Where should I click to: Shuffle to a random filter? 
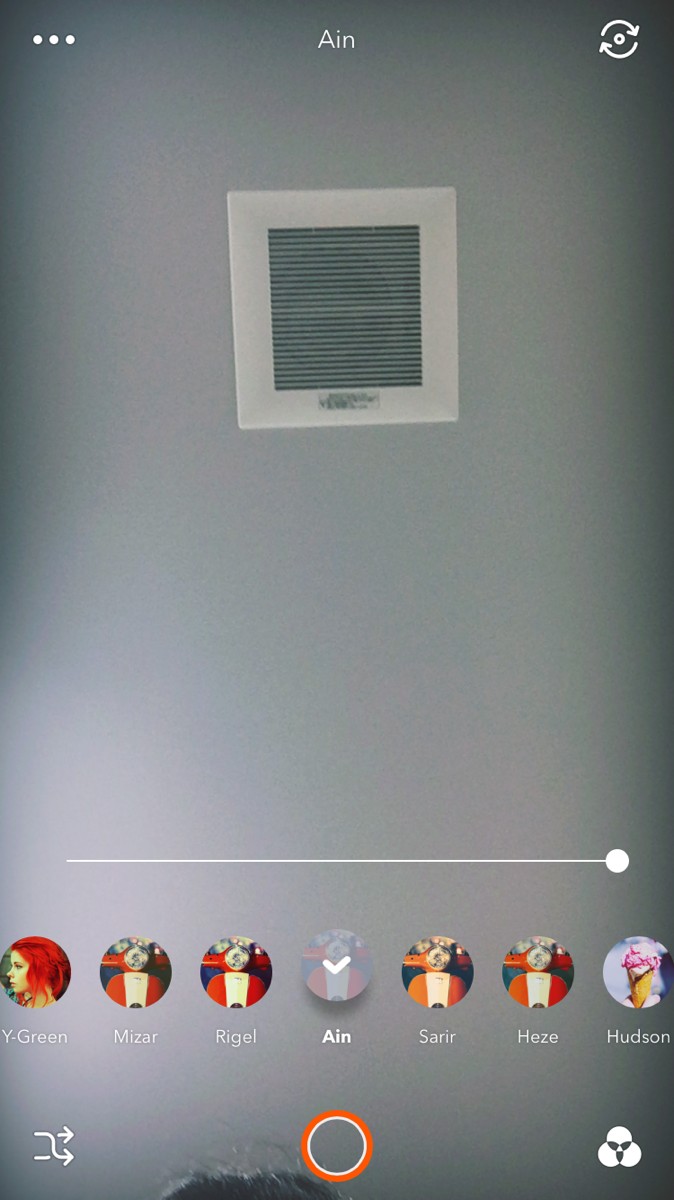click(54, 1146)
